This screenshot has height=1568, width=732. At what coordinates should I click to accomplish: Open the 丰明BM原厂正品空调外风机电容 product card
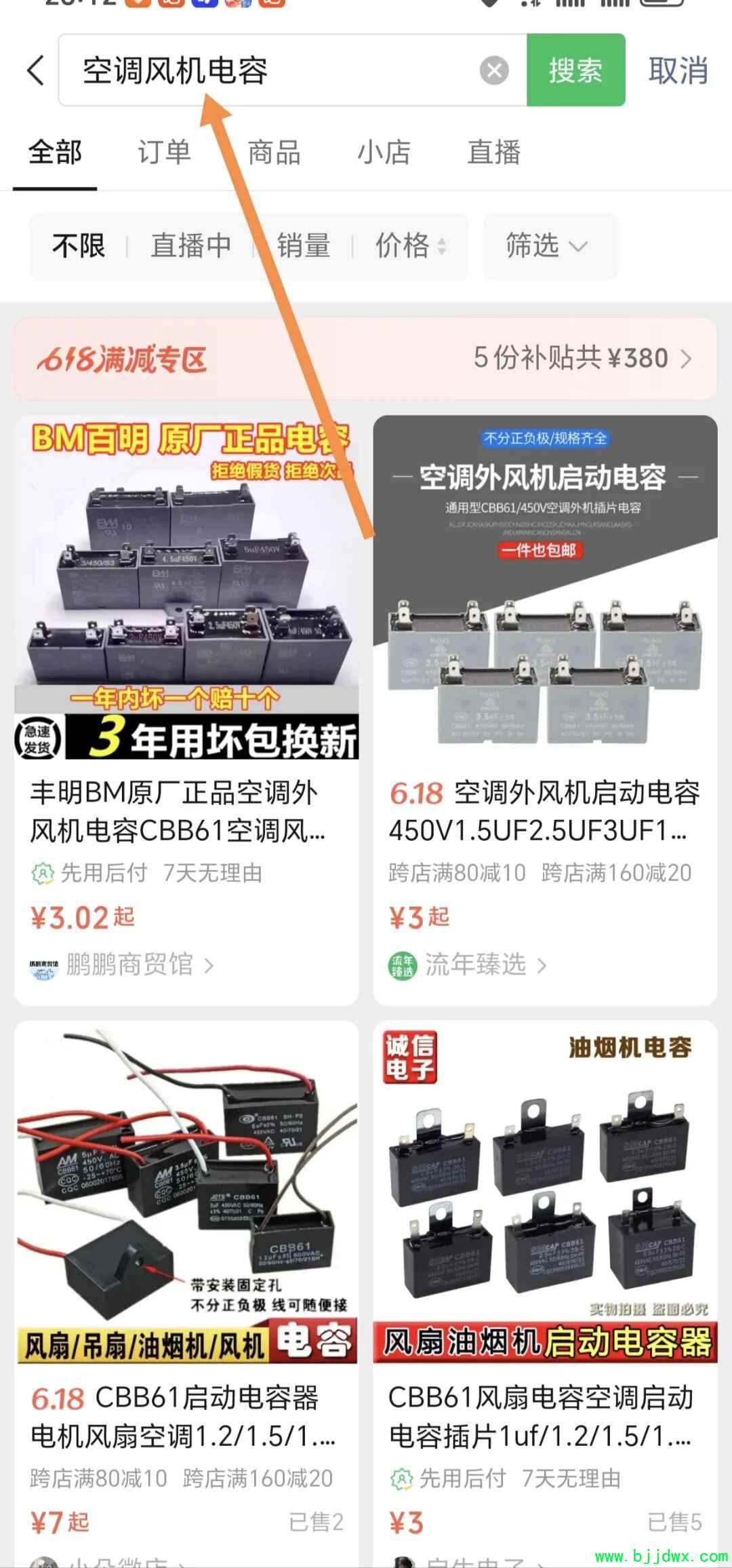pos(186,710)
